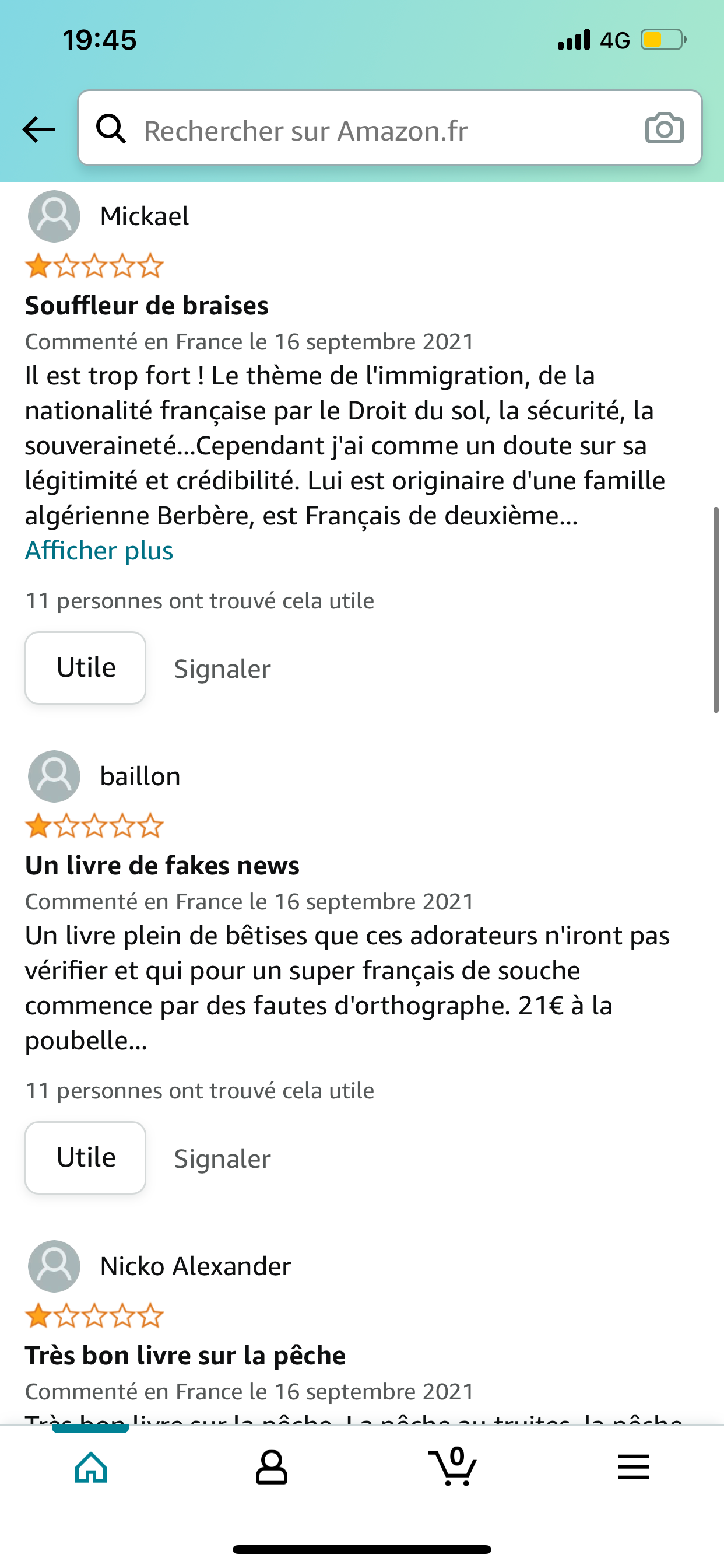The image size is (724, 1568).
Task: Open the camera search icon
Action: click(664, 128)
